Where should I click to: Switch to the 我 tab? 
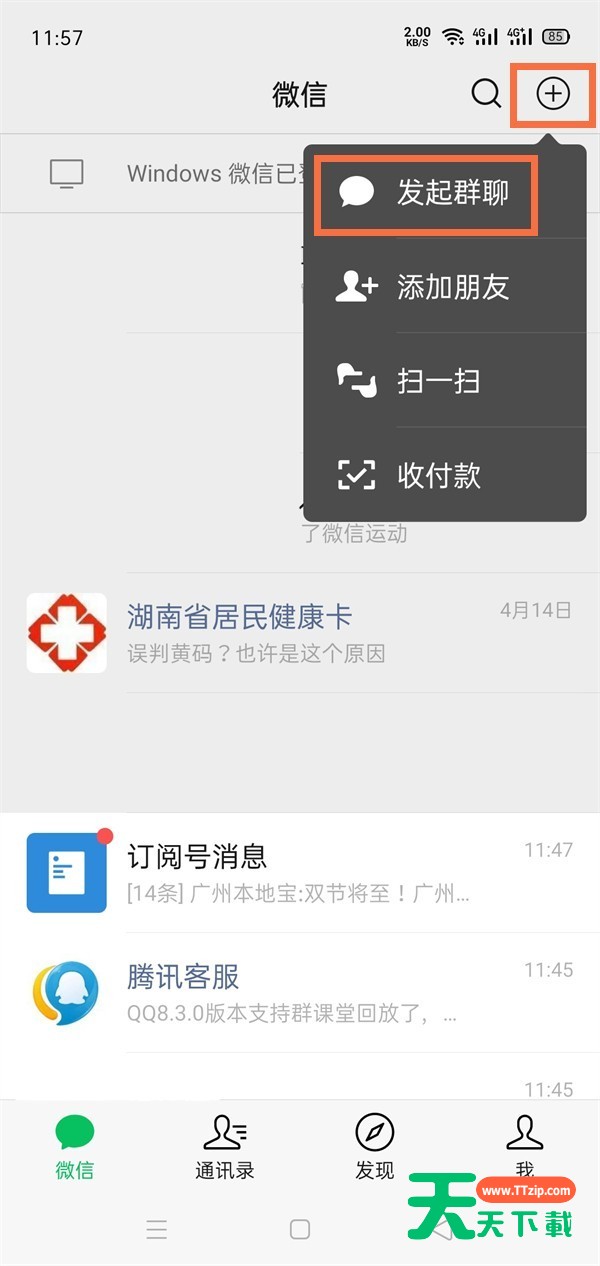524,1148
